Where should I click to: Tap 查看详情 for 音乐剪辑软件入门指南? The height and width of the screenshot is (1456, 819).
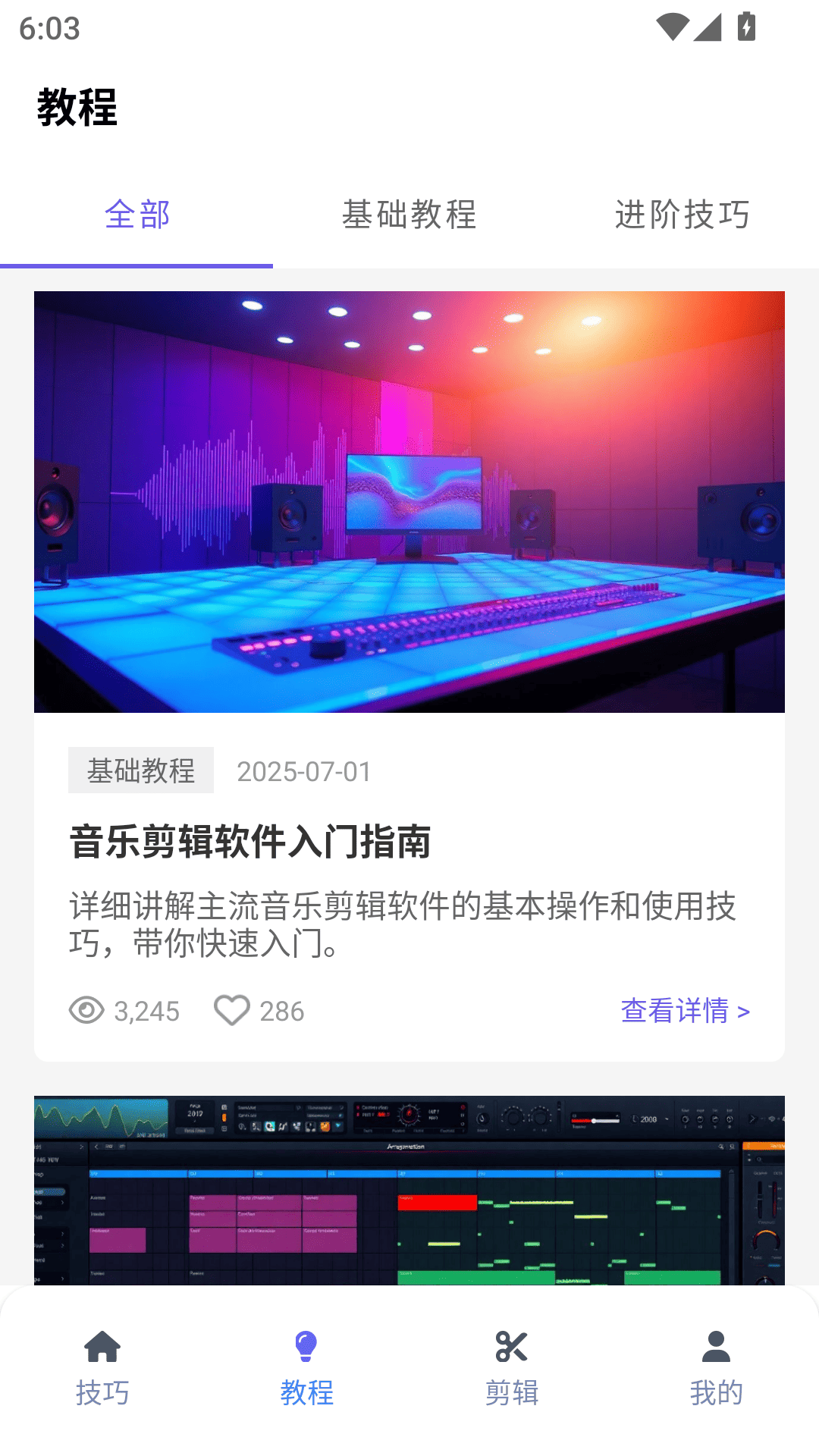click(685, 1010)
